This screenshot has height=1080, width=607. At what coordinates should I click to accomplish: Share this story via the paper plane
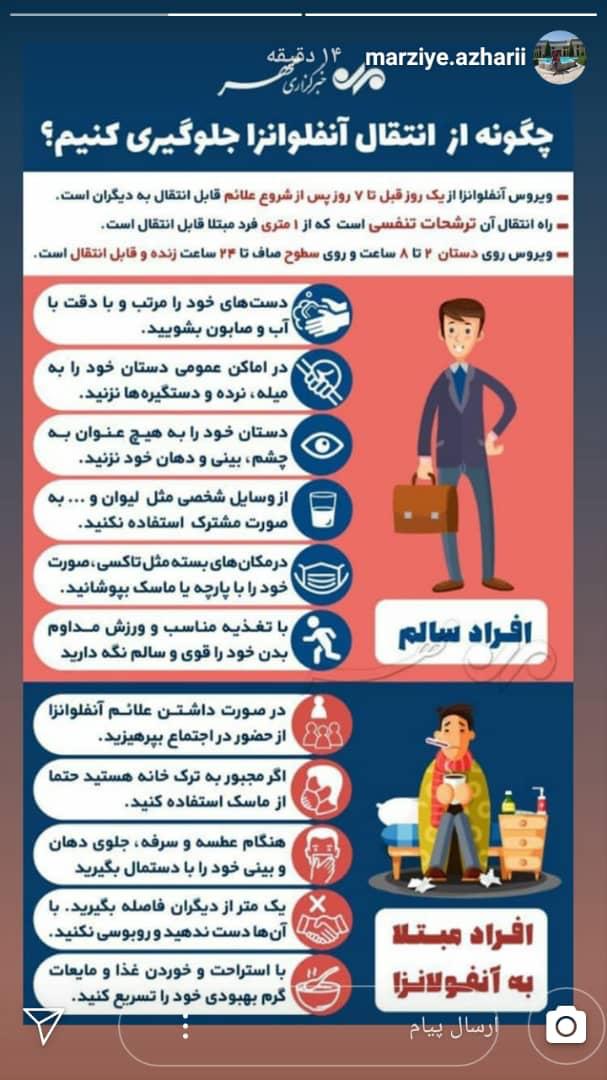(43, 1027)
